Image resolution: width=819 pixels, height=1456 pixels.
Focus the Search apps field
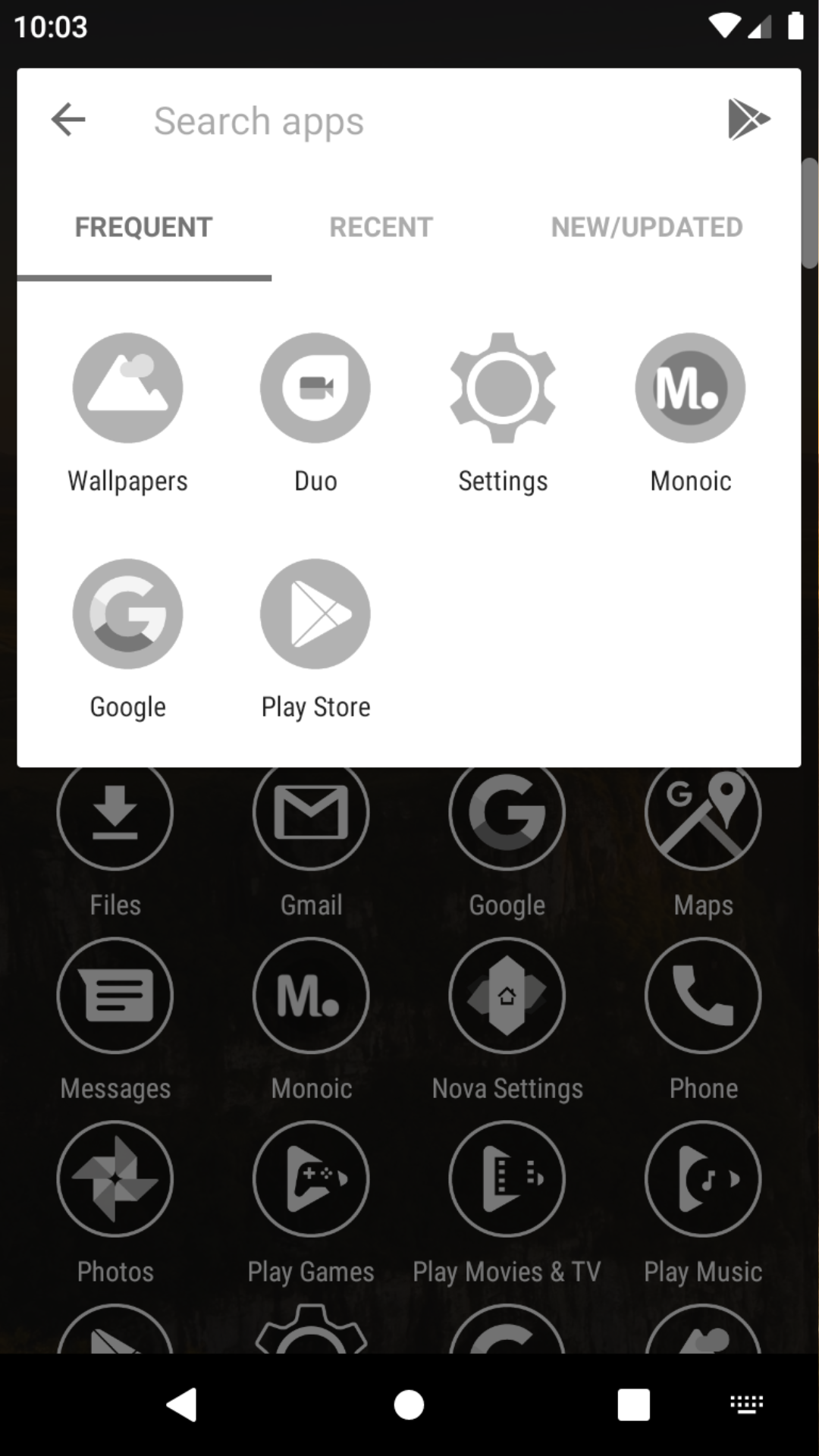coord(409,121)
